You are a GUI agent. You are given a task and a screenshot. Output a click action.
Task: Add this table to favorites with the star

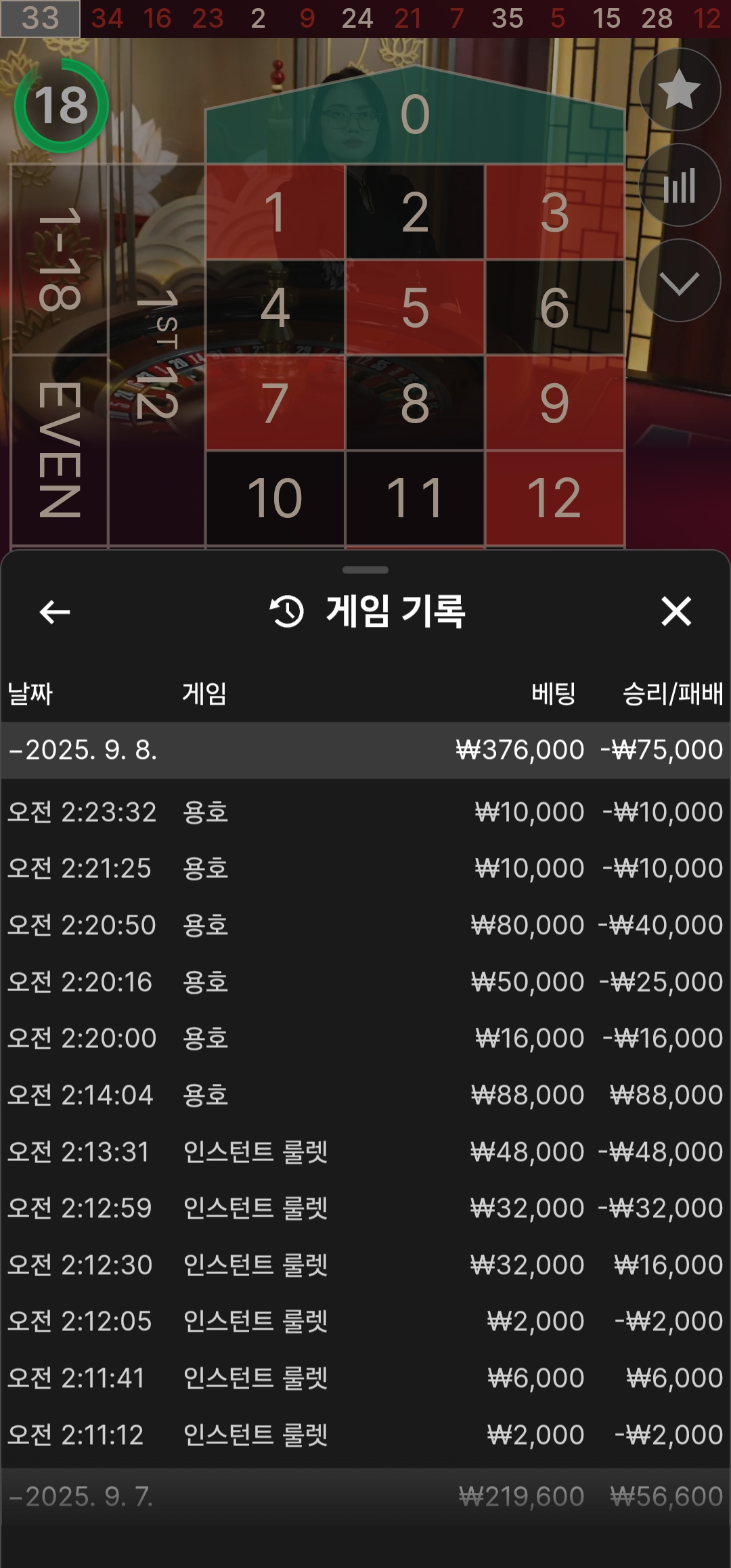tap(679, 90)
